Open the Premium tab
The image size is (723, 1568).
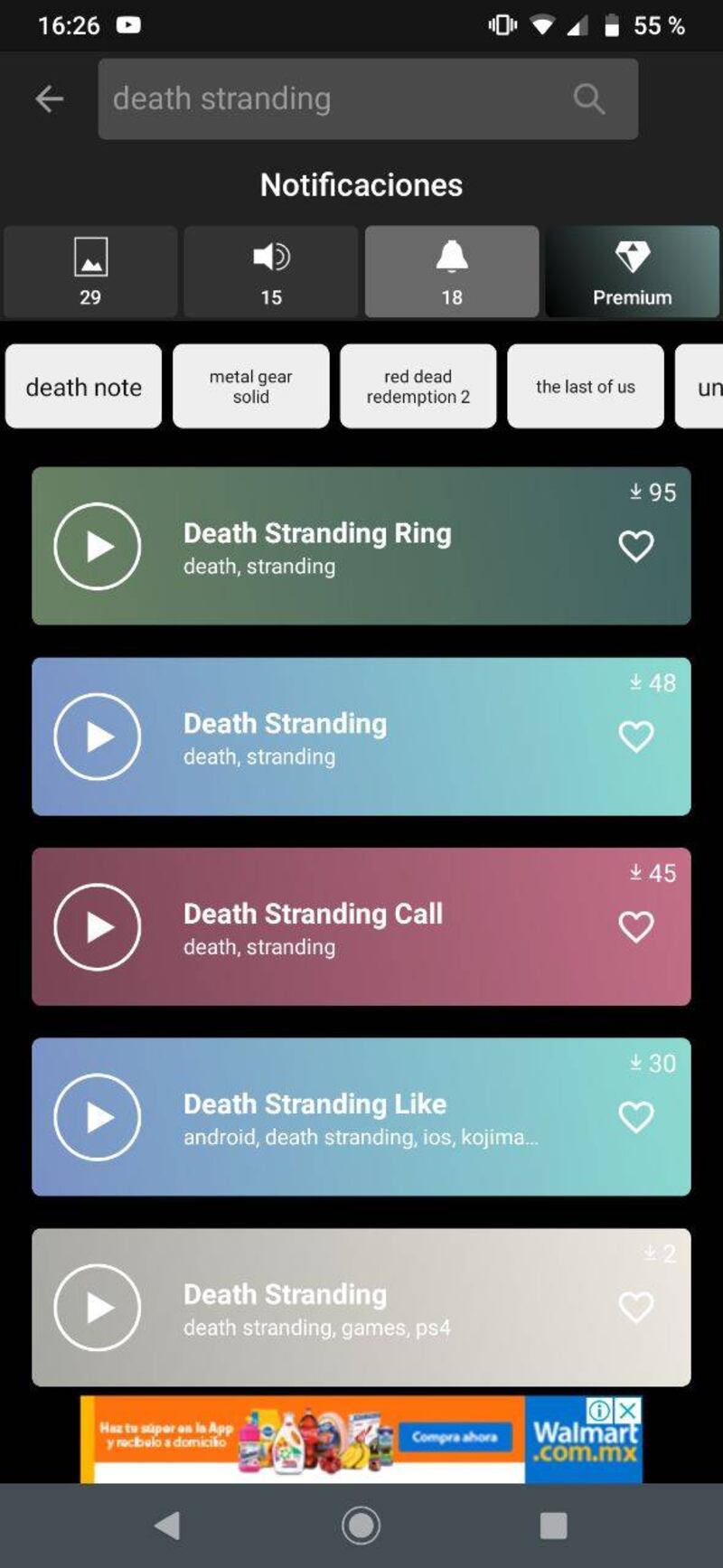(x=632, y=271)
